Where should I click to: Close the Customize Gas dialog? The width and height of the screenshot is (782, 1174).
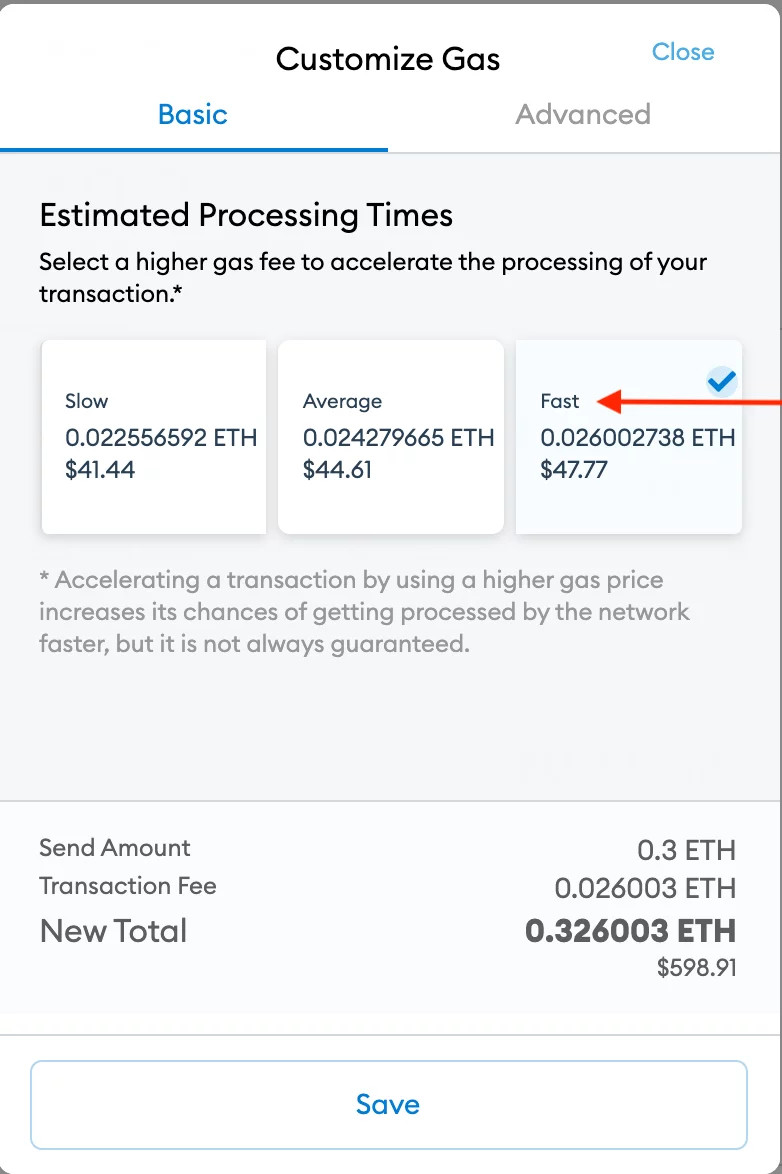pos(682,52)
